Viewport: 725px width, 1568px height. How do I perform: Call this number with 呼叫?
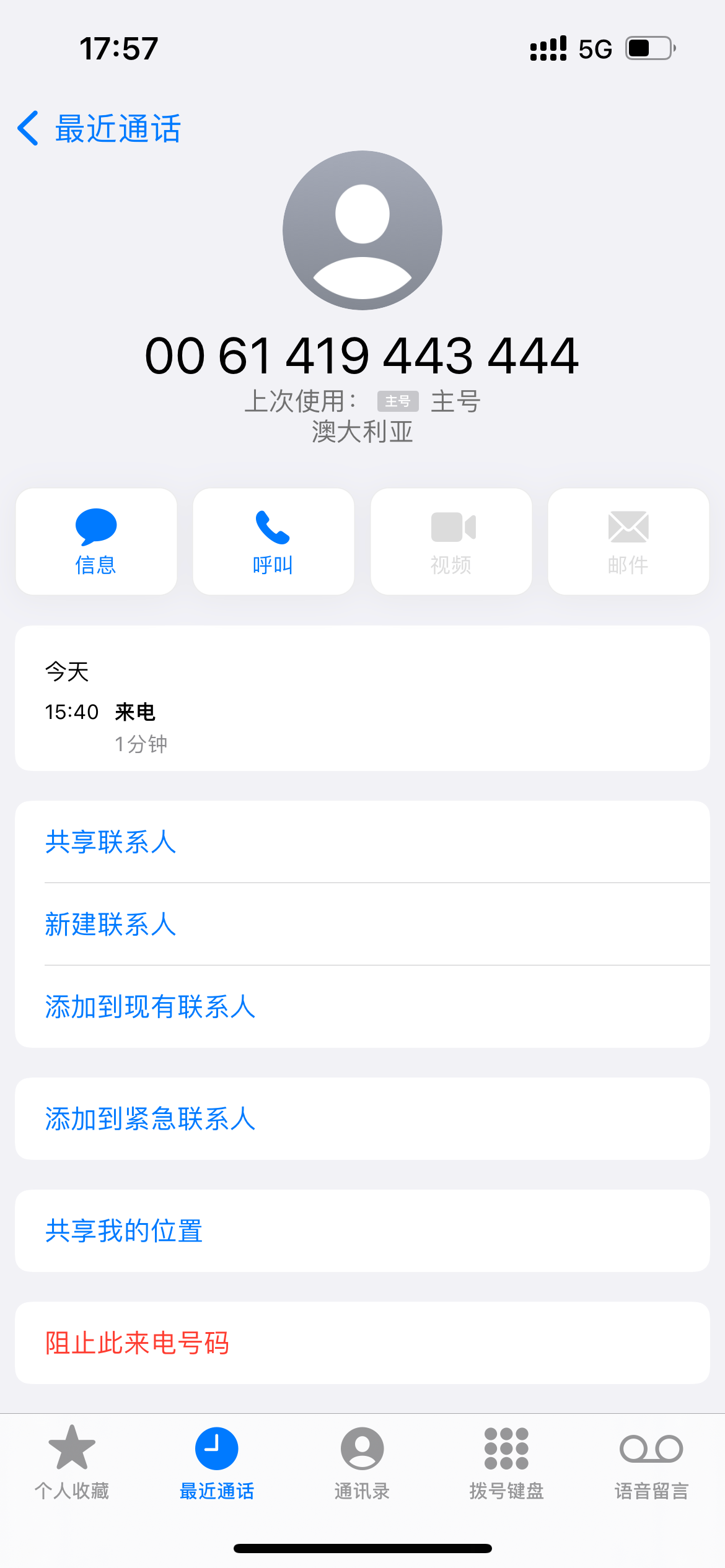pyautogui.click(x=273, y=541)
